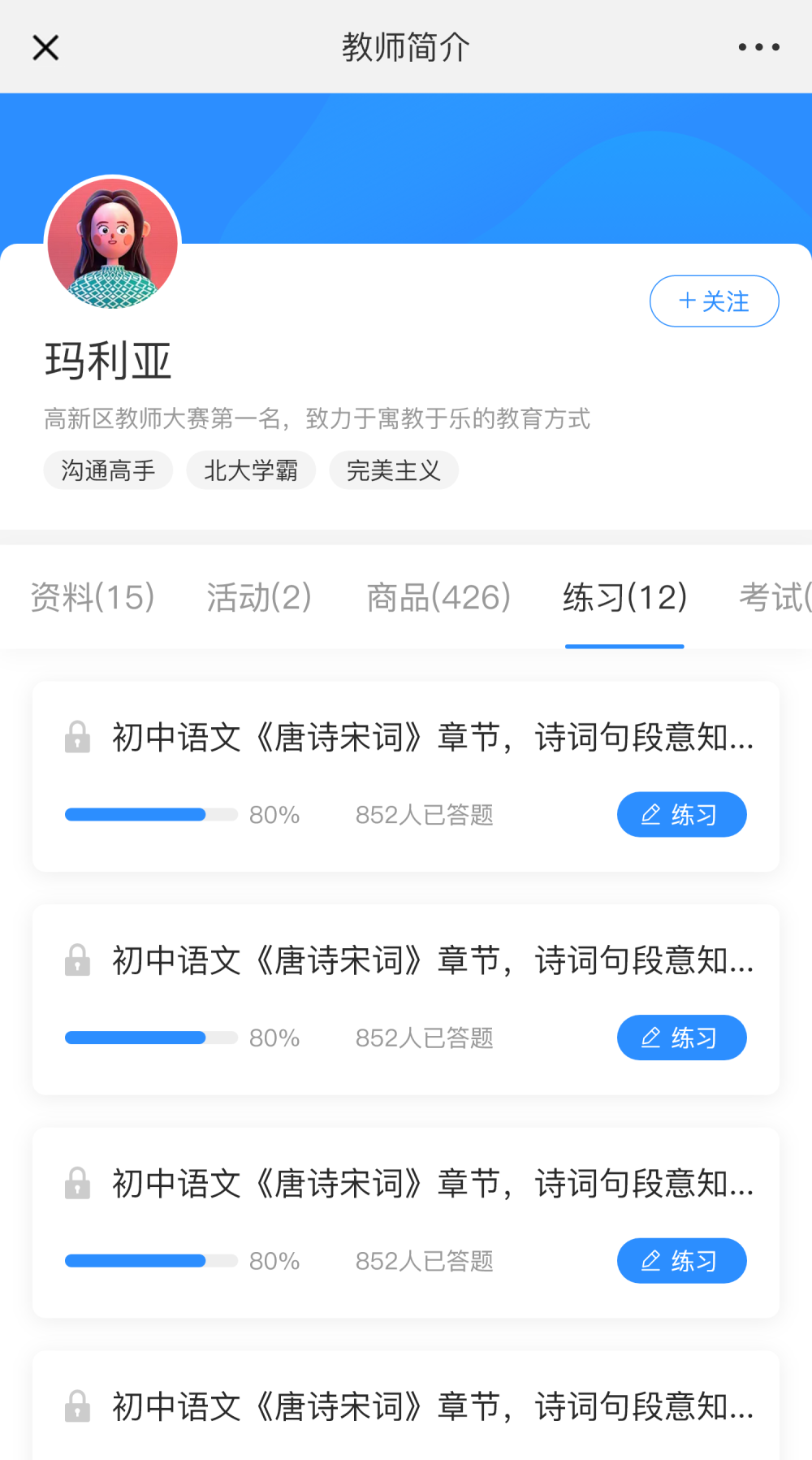Viewport: 812px width, 1460px height.
Task: Select the 沟通高手 tag chip
Action: click(x=108, y=470)
